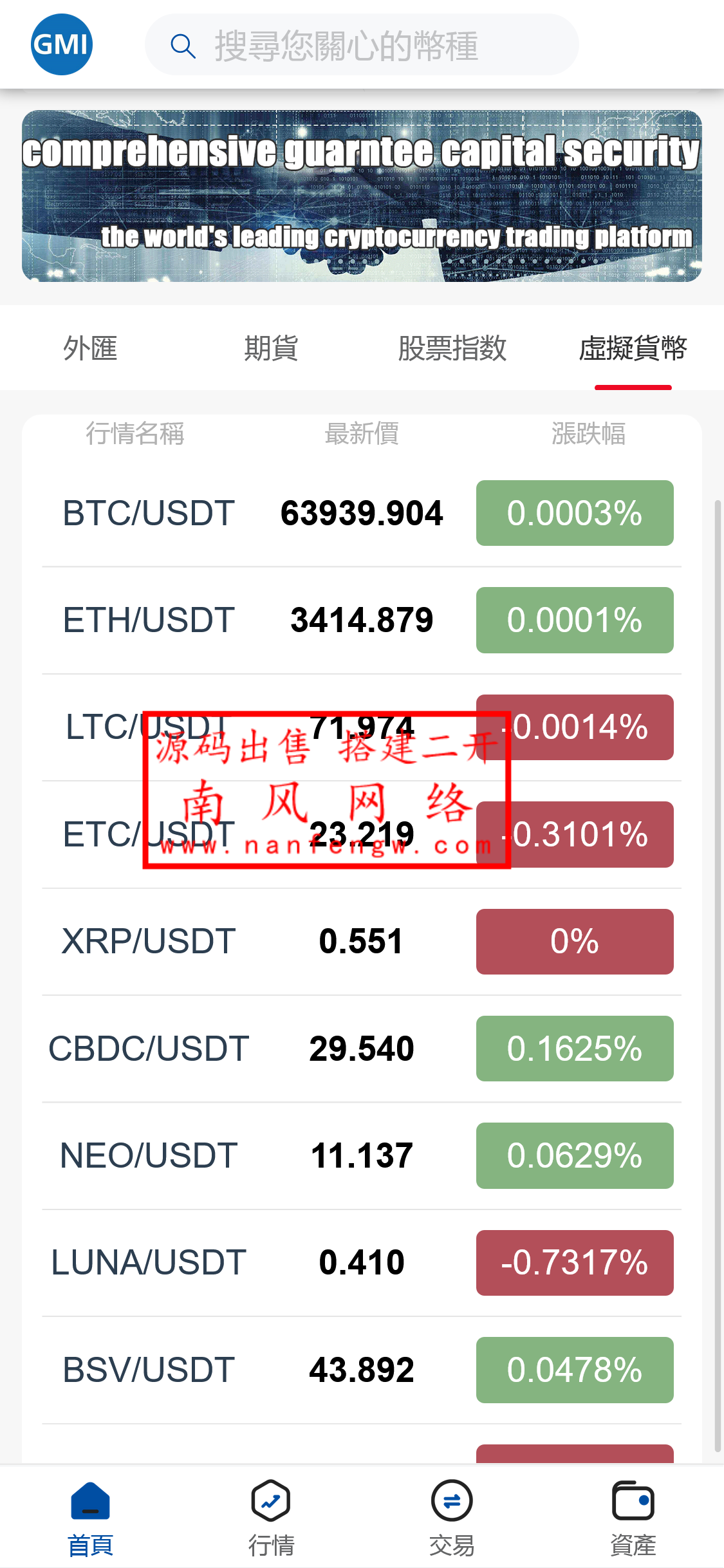Tap the LUNA/USDT red percentage badge

[575, 1263]
